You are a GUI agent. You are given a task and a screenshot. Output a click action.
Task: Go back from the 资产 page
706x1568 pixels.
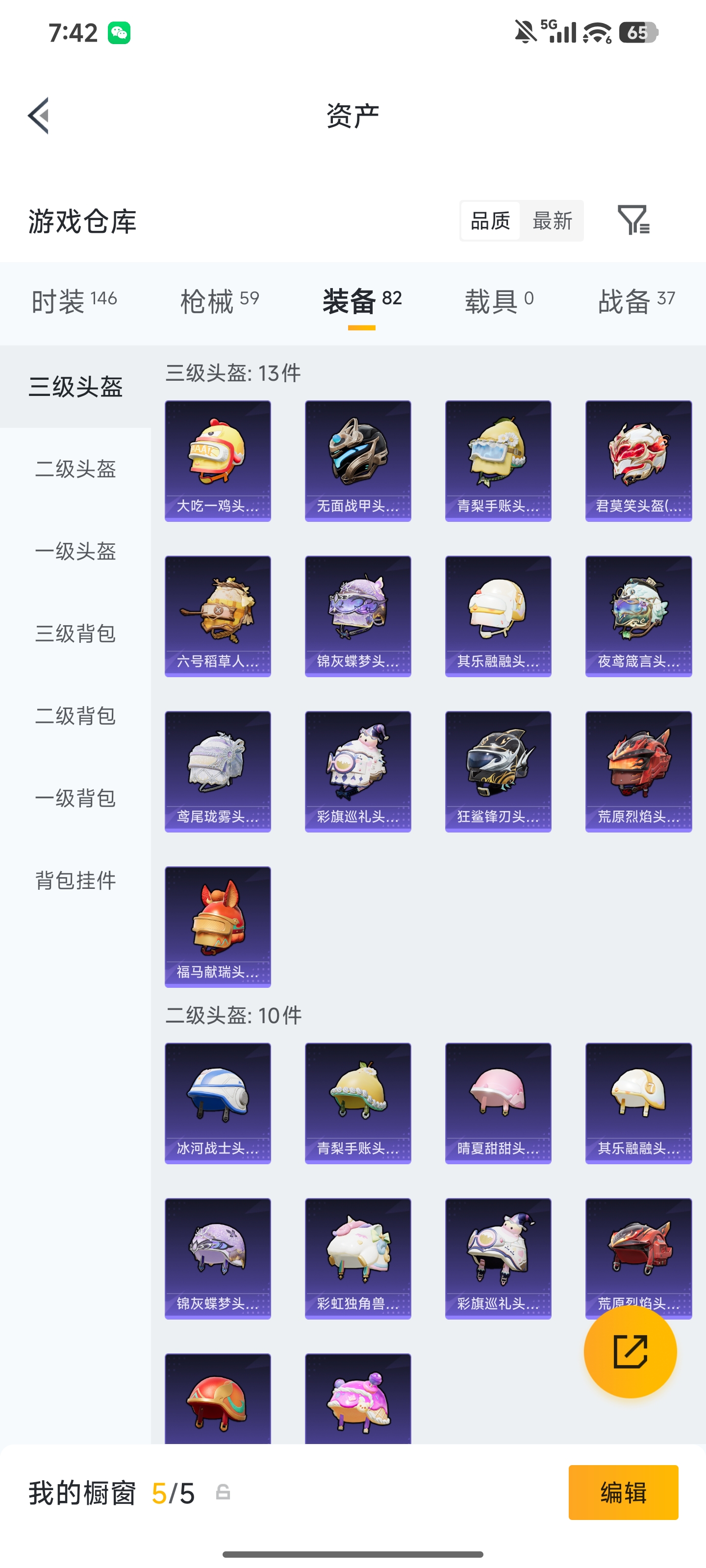coord(38,115)
